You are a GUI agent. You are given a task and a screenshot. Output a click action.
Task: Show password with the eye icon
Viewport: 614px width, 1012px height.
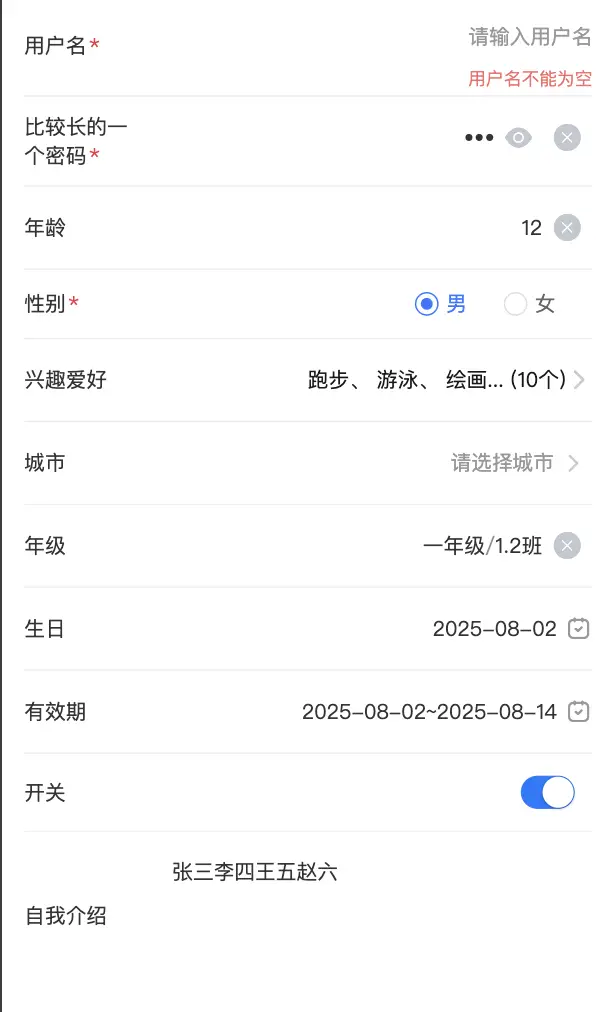(518, 137)
